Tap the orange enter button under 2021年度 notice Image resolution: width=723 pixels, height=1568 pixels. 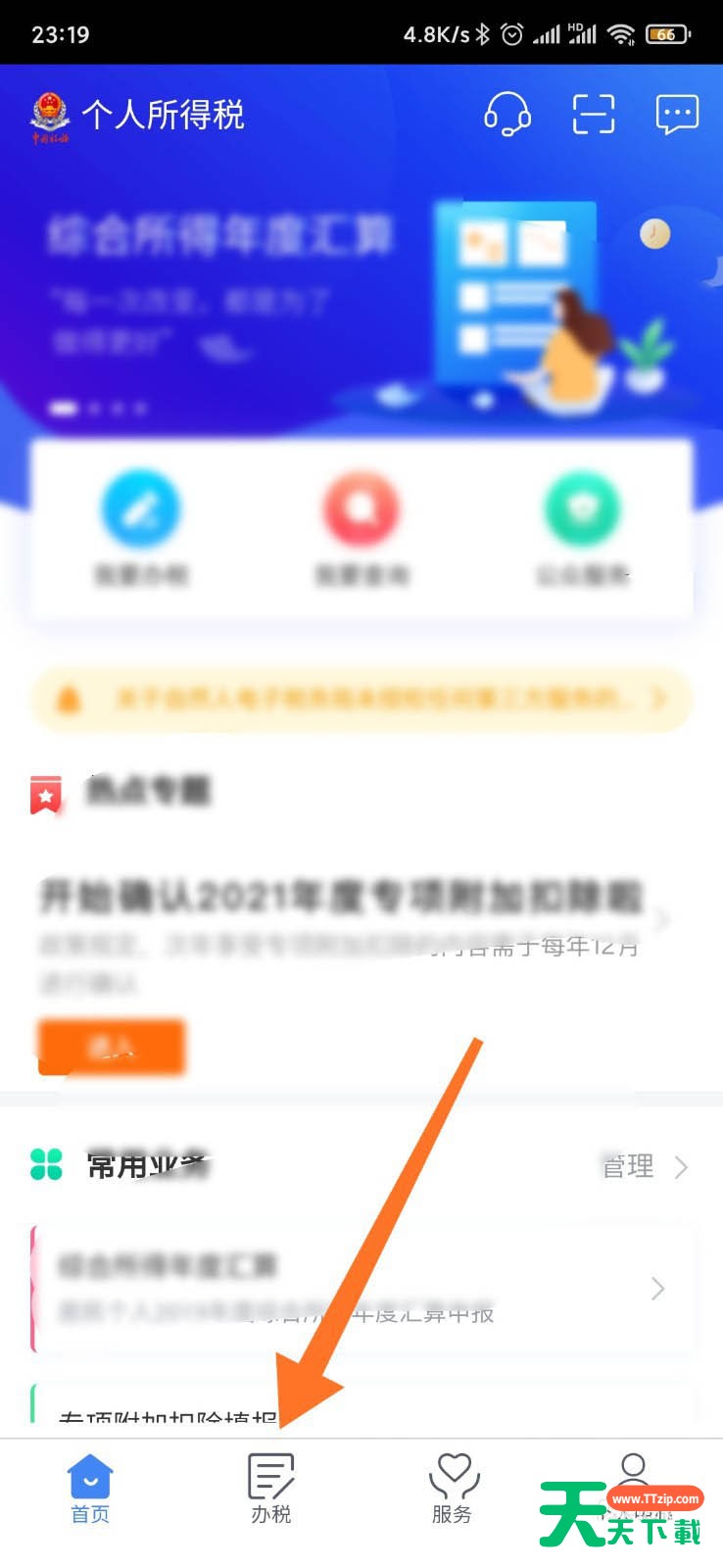[x=111, y=1047]
